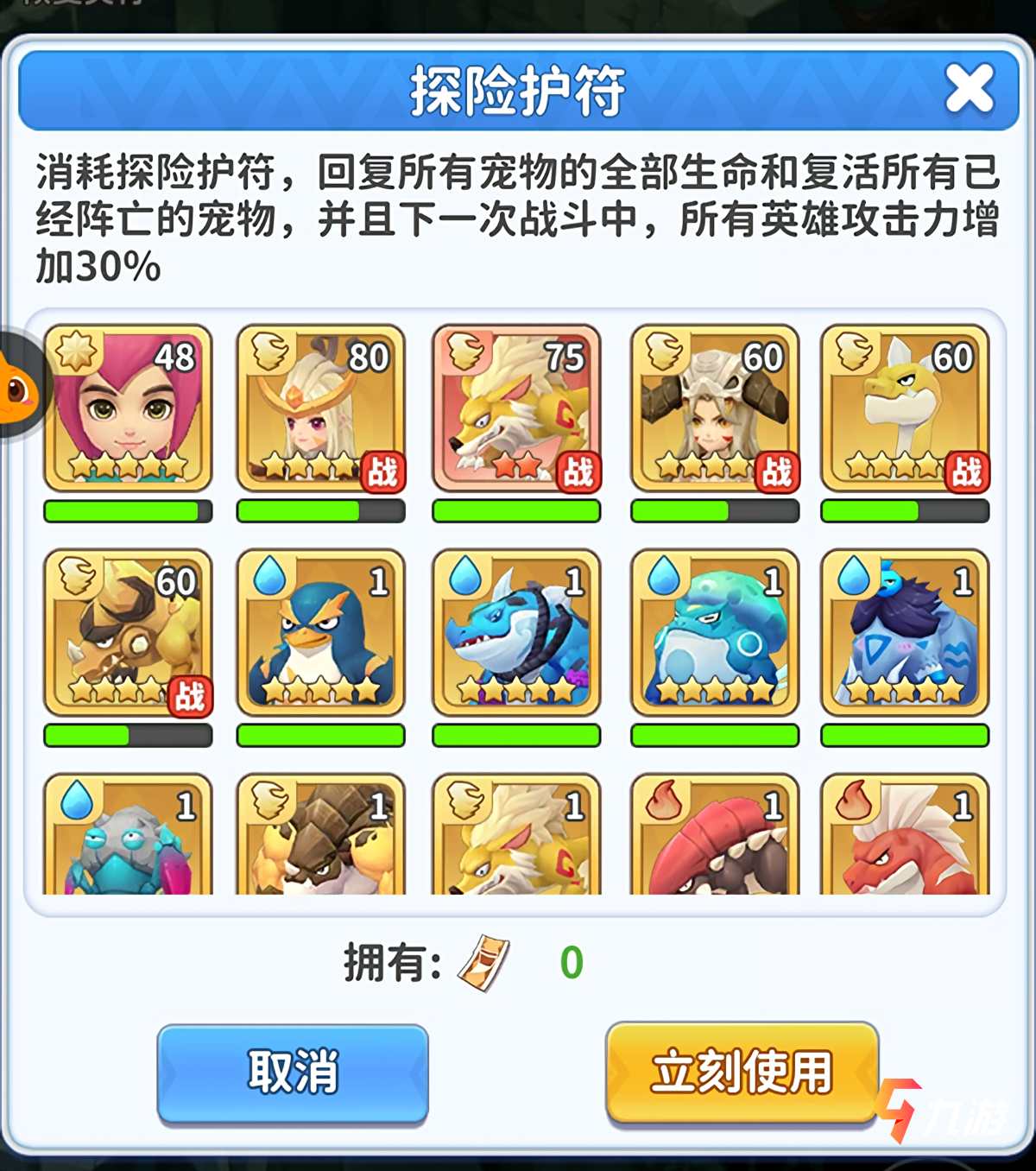Open the orange fish floating icon
Image resolution: width=1036 pixels, height=1171 pixels.
point(17,387)
